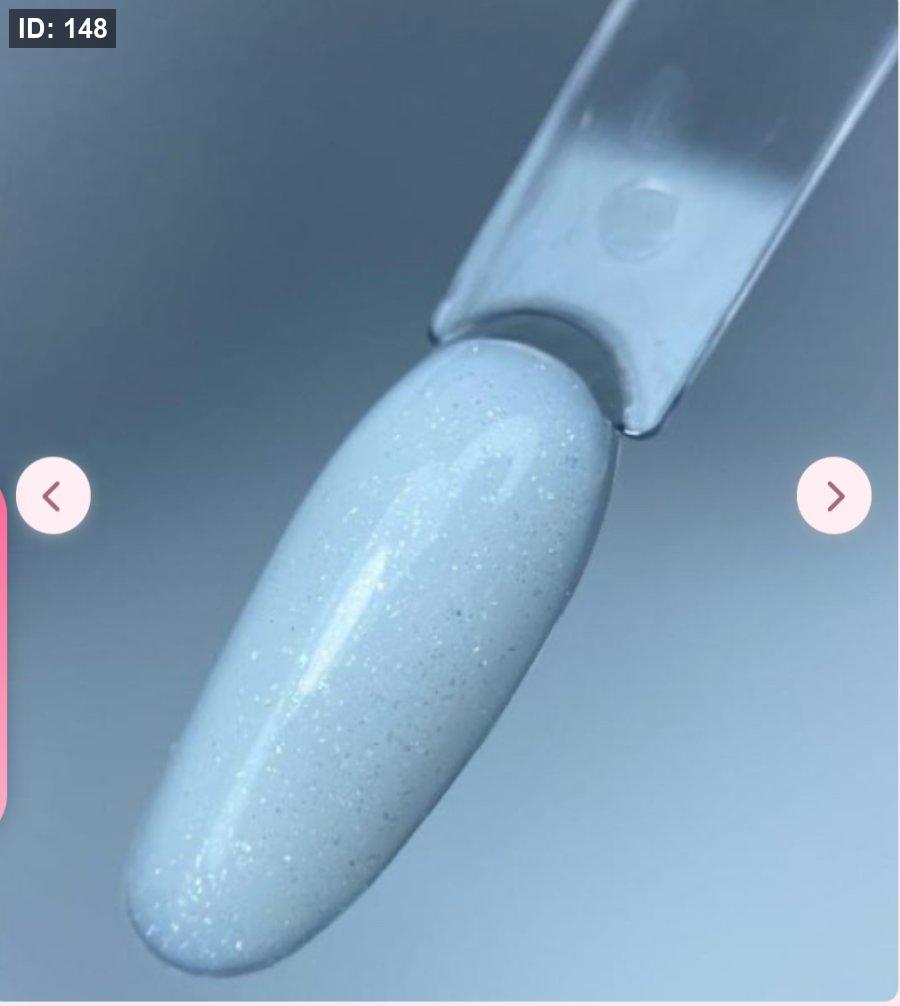Go to the previous image
The height and width of the screenshot is (1006, 900).
pos(53,495)
